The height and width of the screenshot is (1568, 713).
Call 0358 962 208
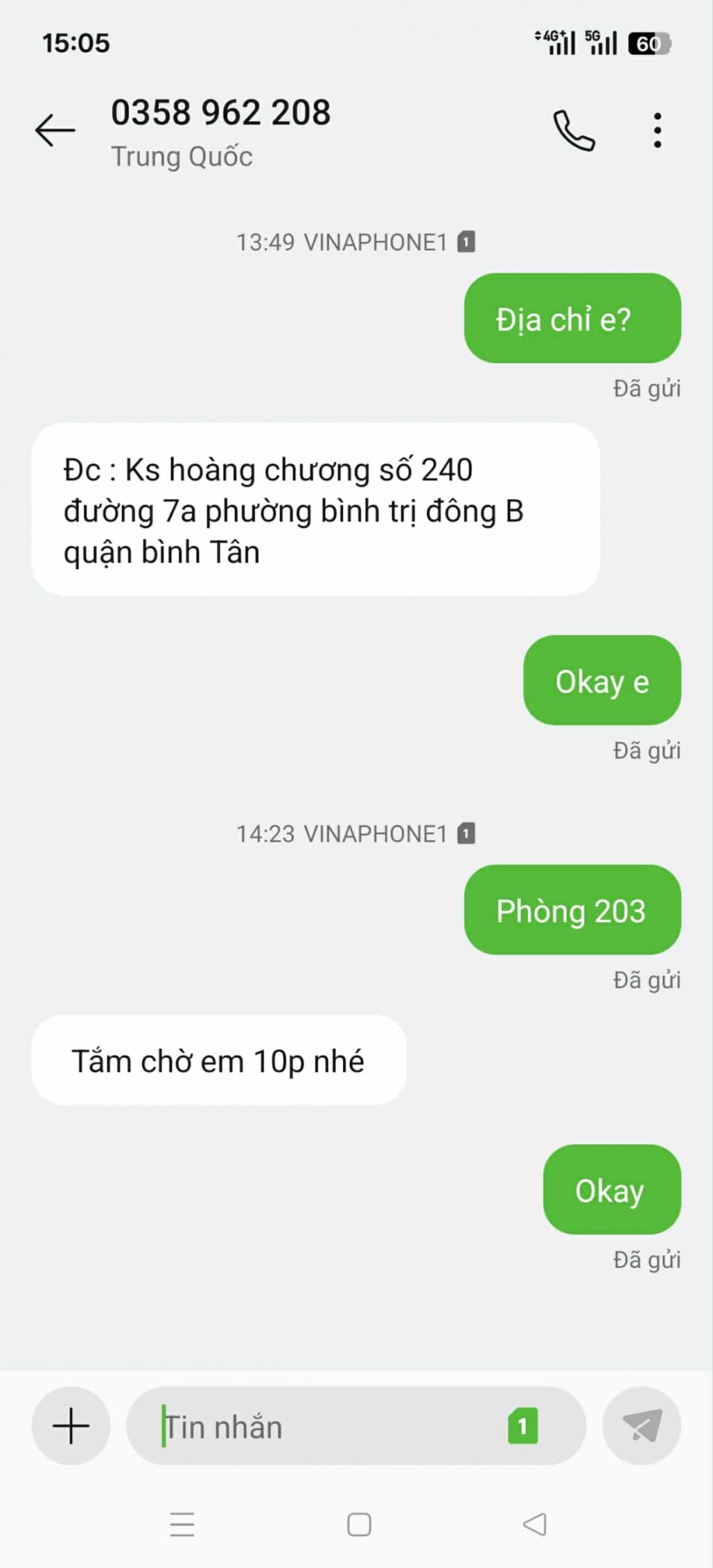pyautogui.click(x=574, y=131)
